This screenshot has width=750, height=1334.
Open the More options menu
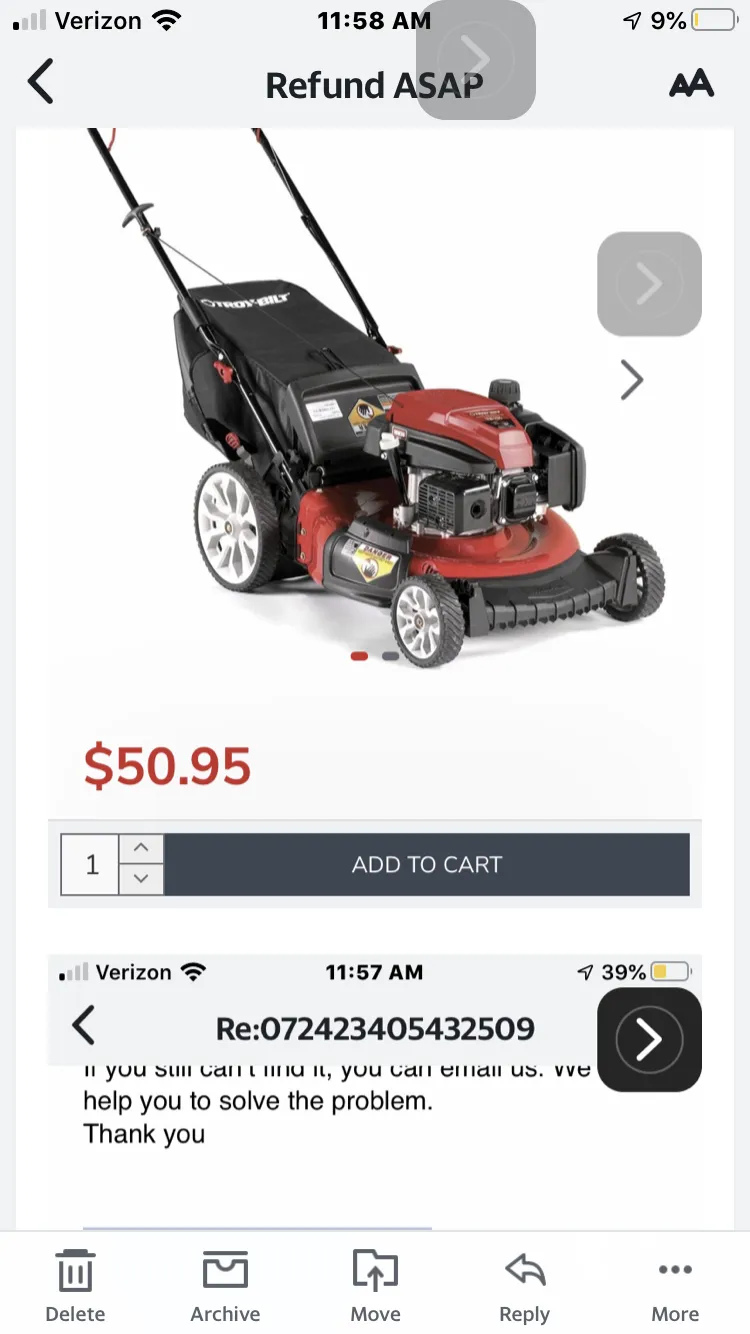pos(675,1285)
